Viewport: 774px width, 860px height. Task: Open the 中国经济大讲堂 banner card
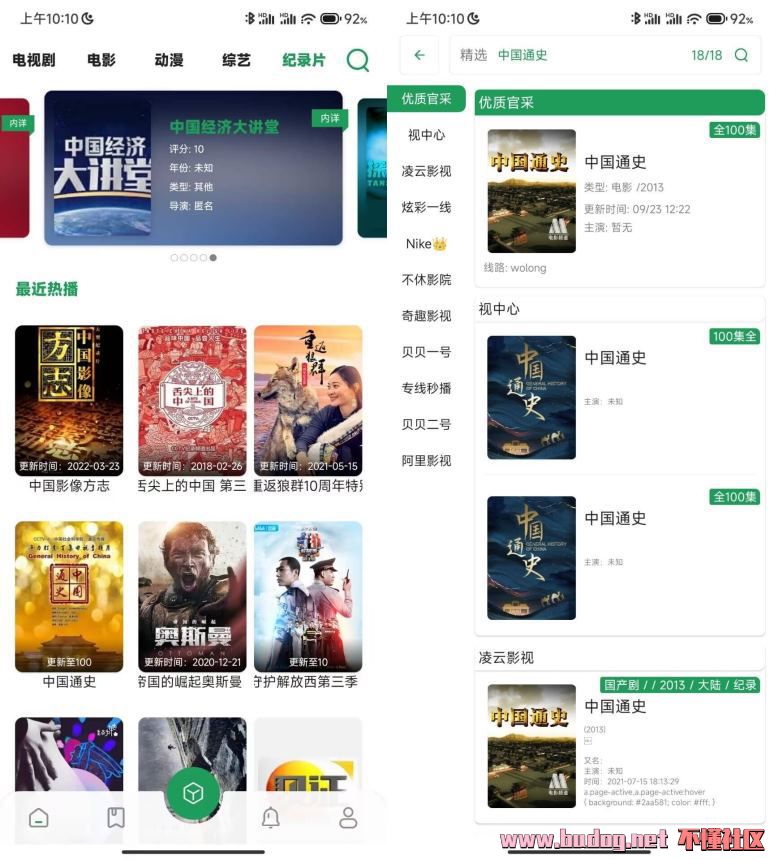(x=193, y=168)
